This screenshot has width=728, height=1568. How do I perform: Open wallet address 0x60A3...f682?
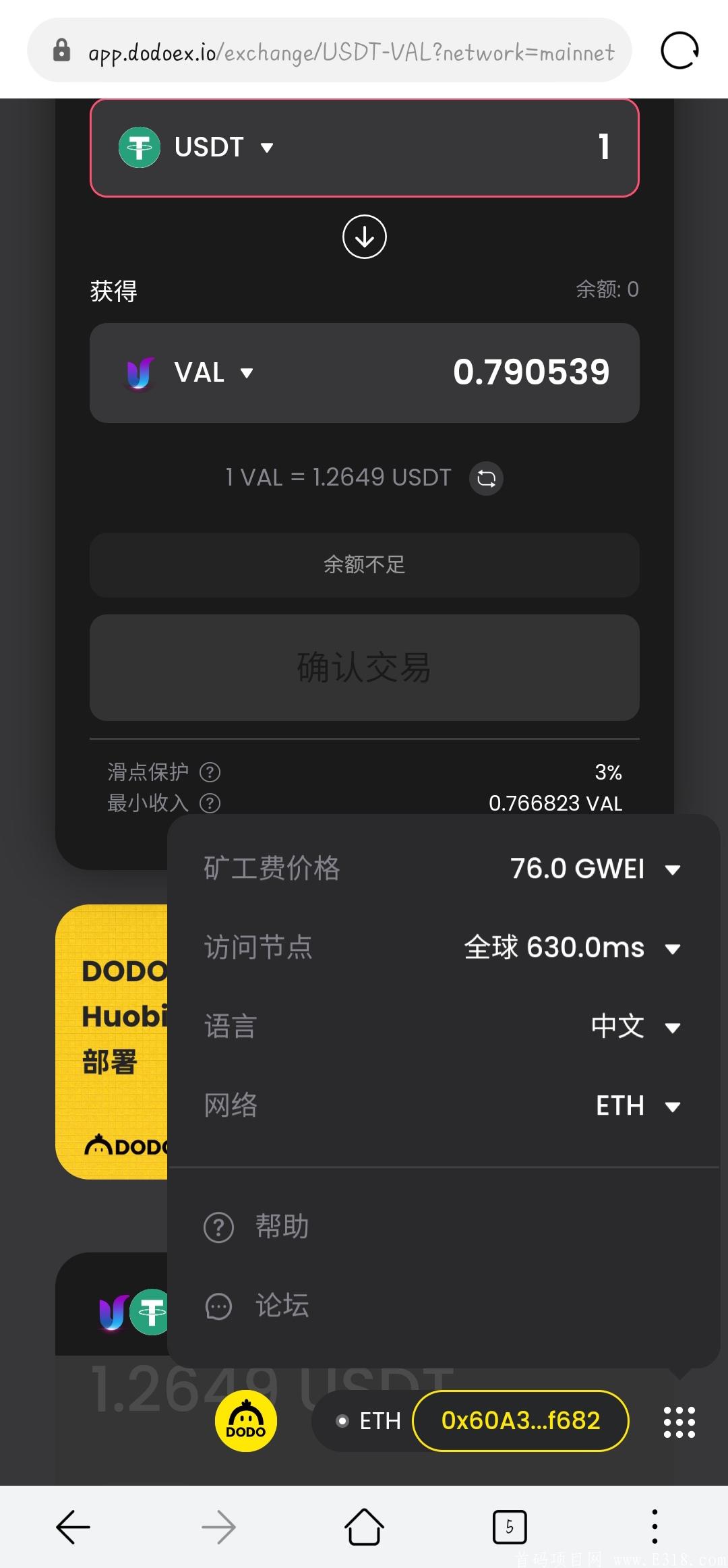(520, 1420)
